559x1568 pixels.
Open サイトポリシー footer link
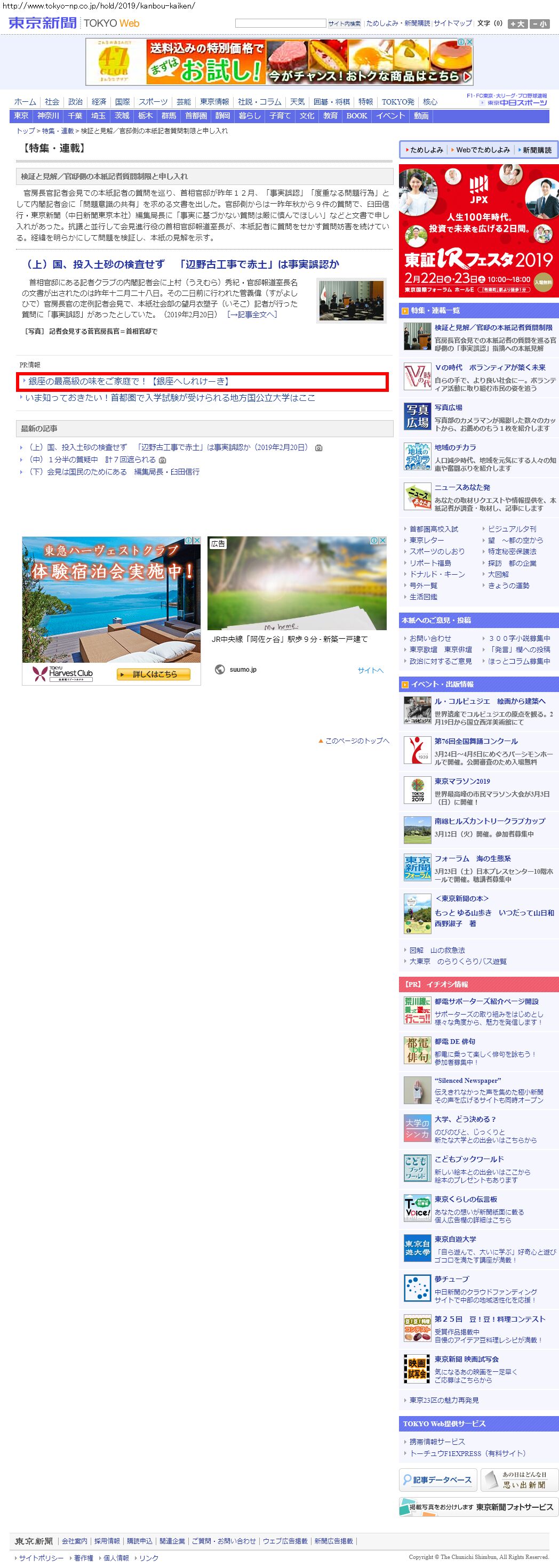tap(41, 1558)
